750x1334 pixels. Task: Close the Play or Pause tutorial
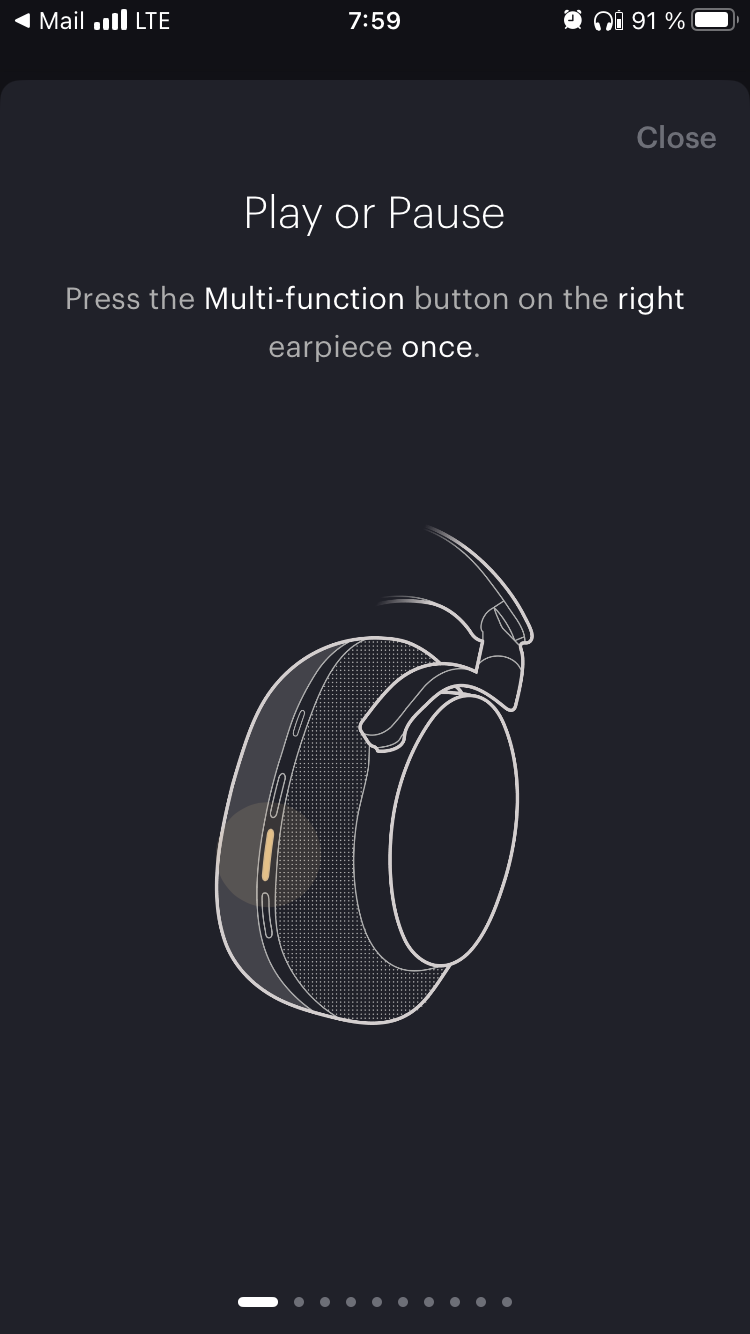click(x=676, y=137)
